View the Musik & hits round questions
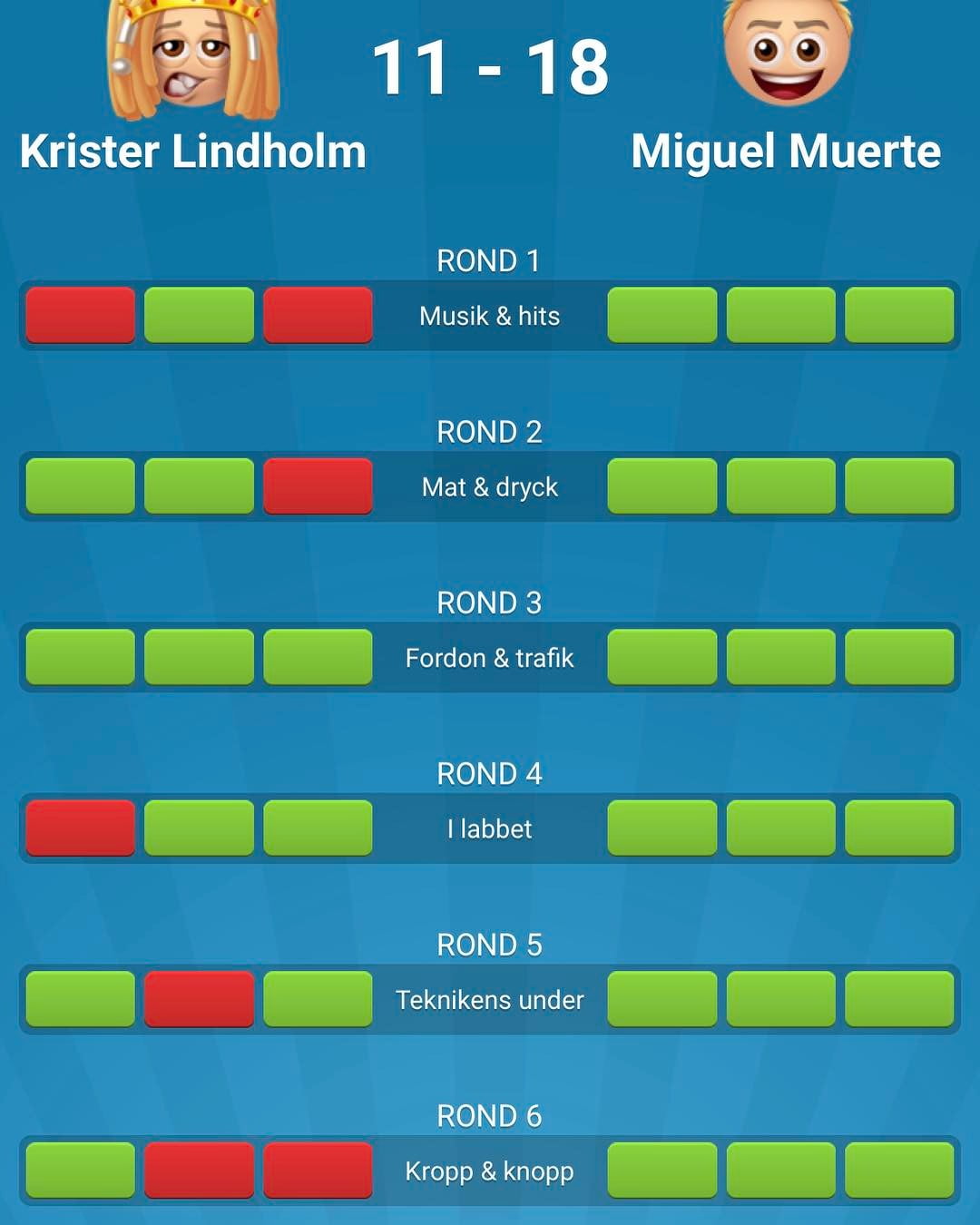Viewport: 980px width, 1225px height. (x=489, y=316)
